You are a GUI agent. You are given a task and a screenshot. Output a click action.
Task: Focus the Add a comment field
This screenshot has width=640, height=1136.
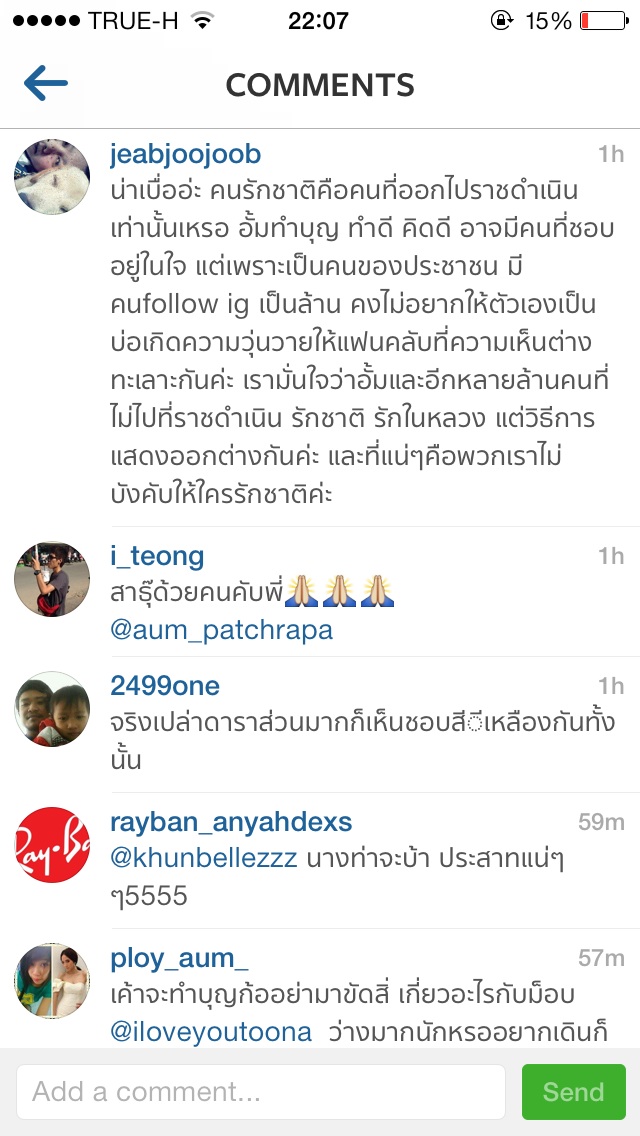pos(261,1092)
